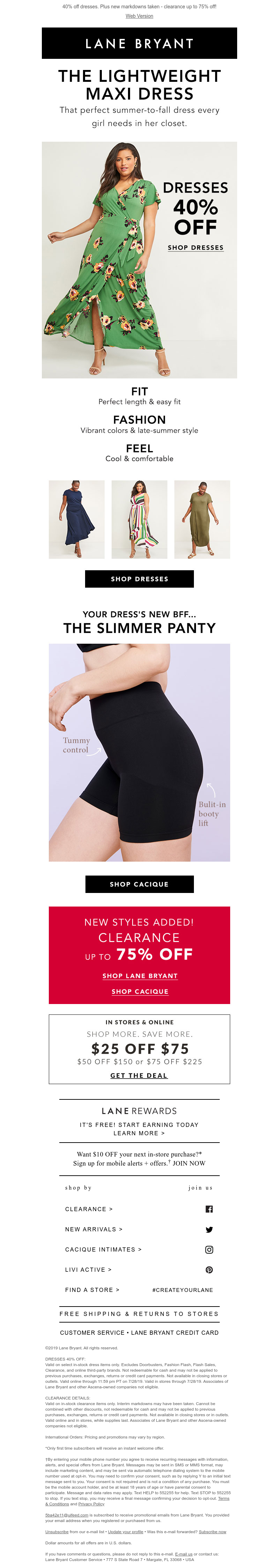279x1568 pixels.
Task: Open the olive green dress thumbnail
Action: point(202,519)
